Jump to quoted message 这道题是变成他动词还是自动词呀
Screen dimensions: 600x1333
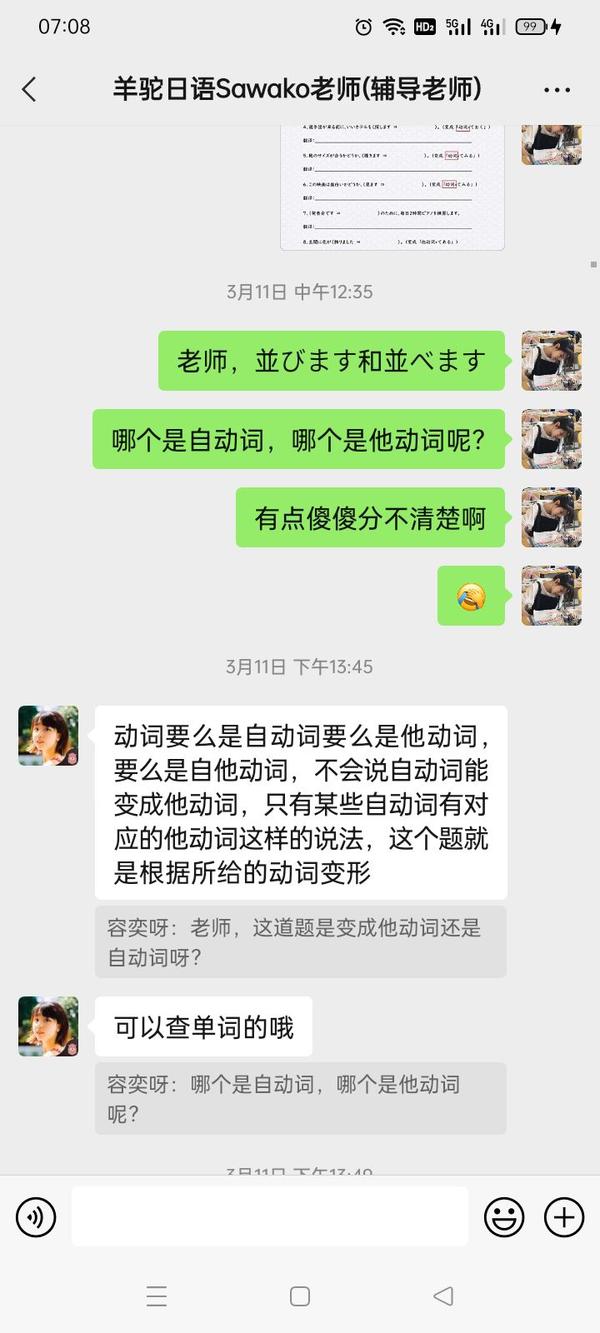301,942
